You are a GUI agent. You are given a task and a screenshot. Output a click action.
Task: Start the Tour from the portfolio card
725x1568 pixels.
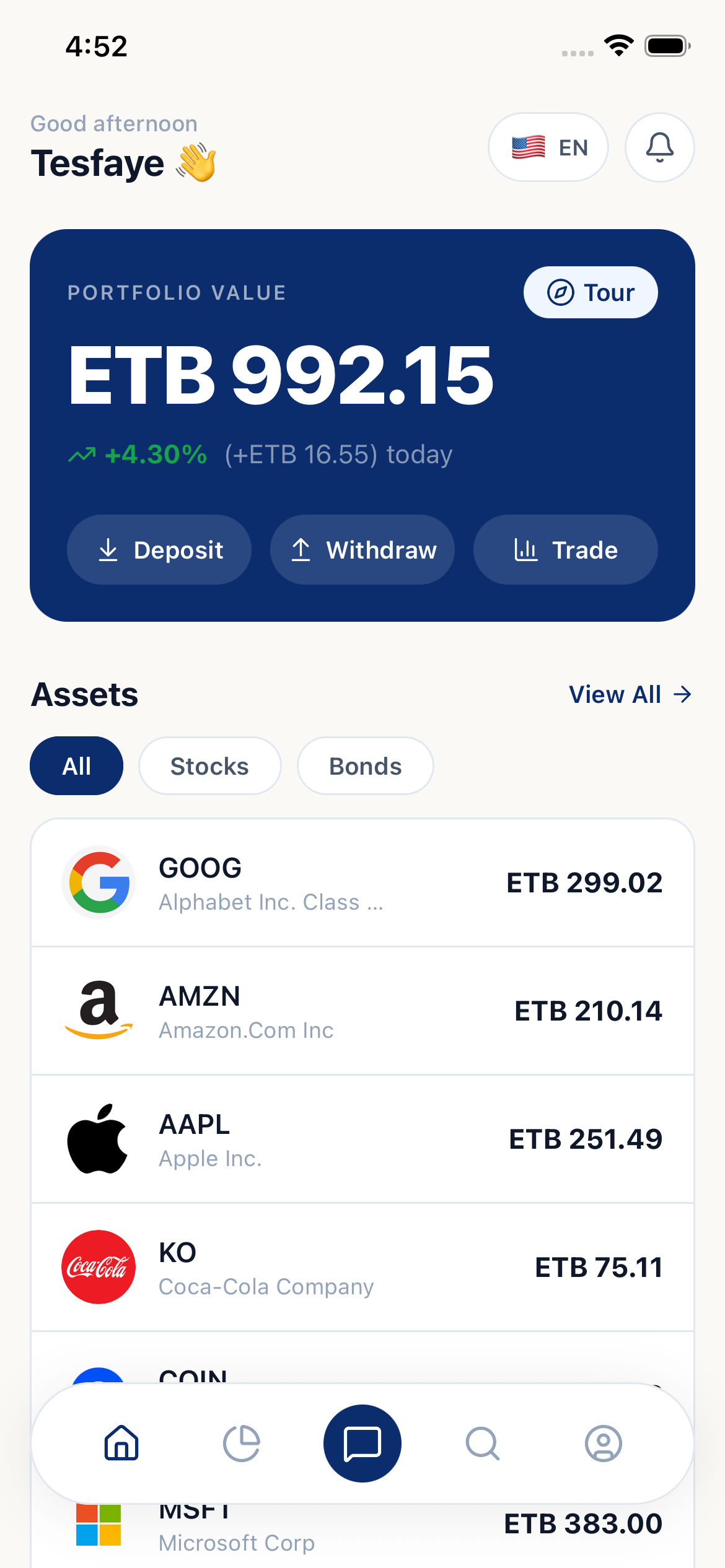(x=591, y=292)
